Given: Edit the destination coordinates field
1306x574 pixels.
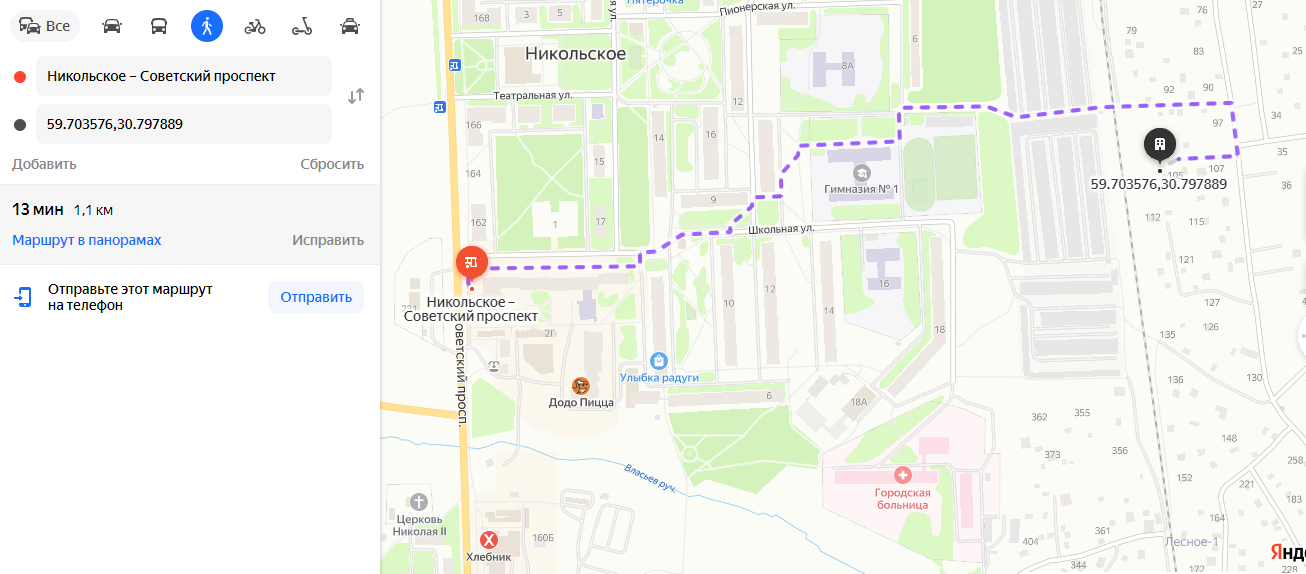Looking at the screenshot, I should [x=183, y=124].
